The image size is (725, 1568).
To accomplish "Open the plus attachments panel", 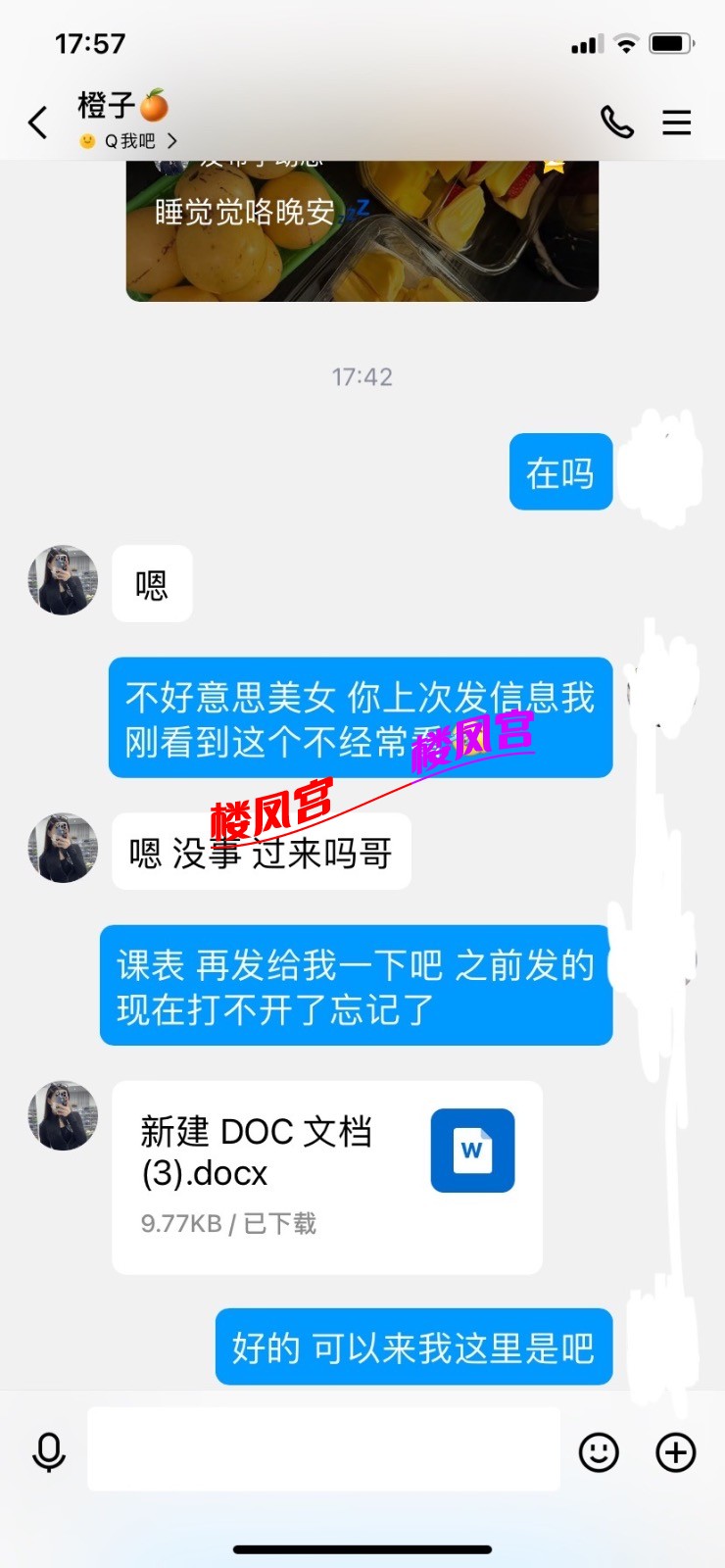I will (675, 1452).
